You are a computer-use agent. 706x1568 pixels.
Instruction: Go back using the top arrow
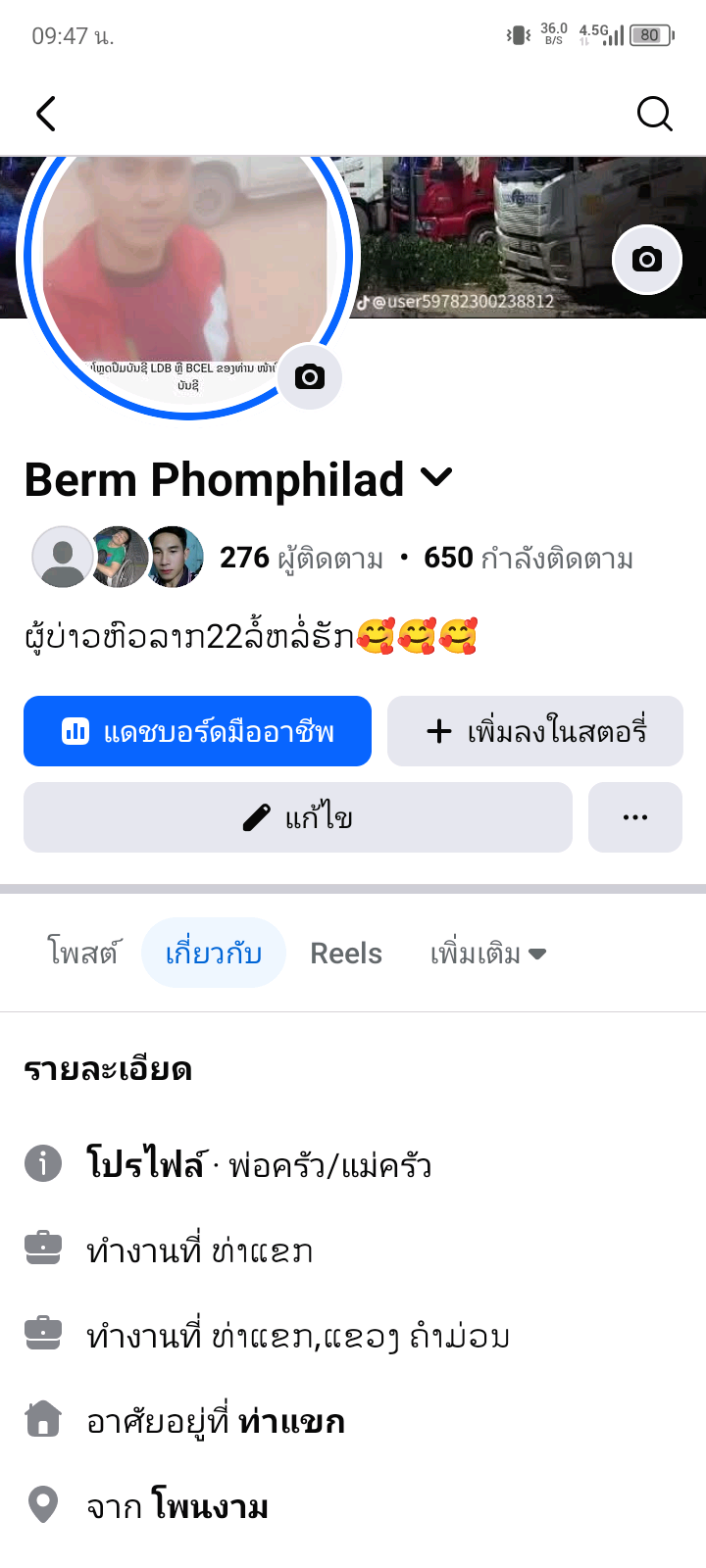[x=46, y=114]
